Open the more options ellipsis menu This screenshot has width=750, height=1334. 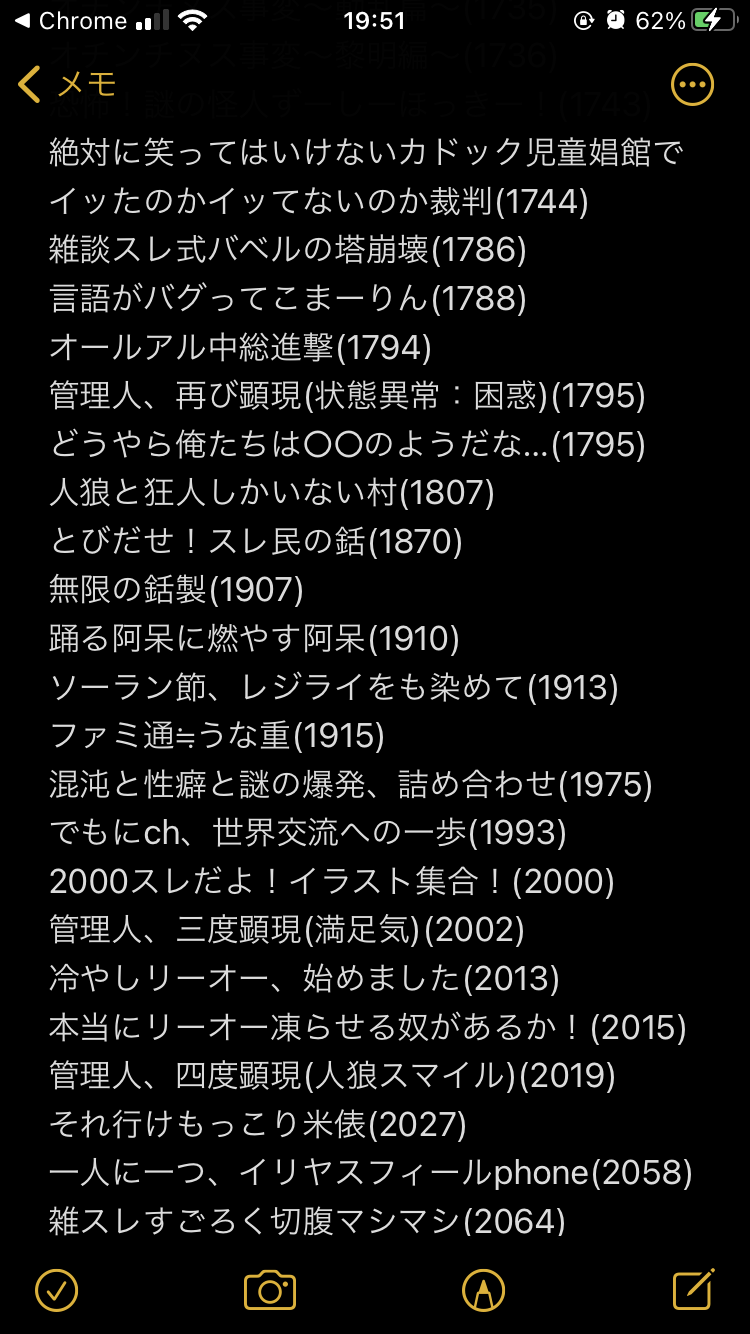click(x=692, y=85)
